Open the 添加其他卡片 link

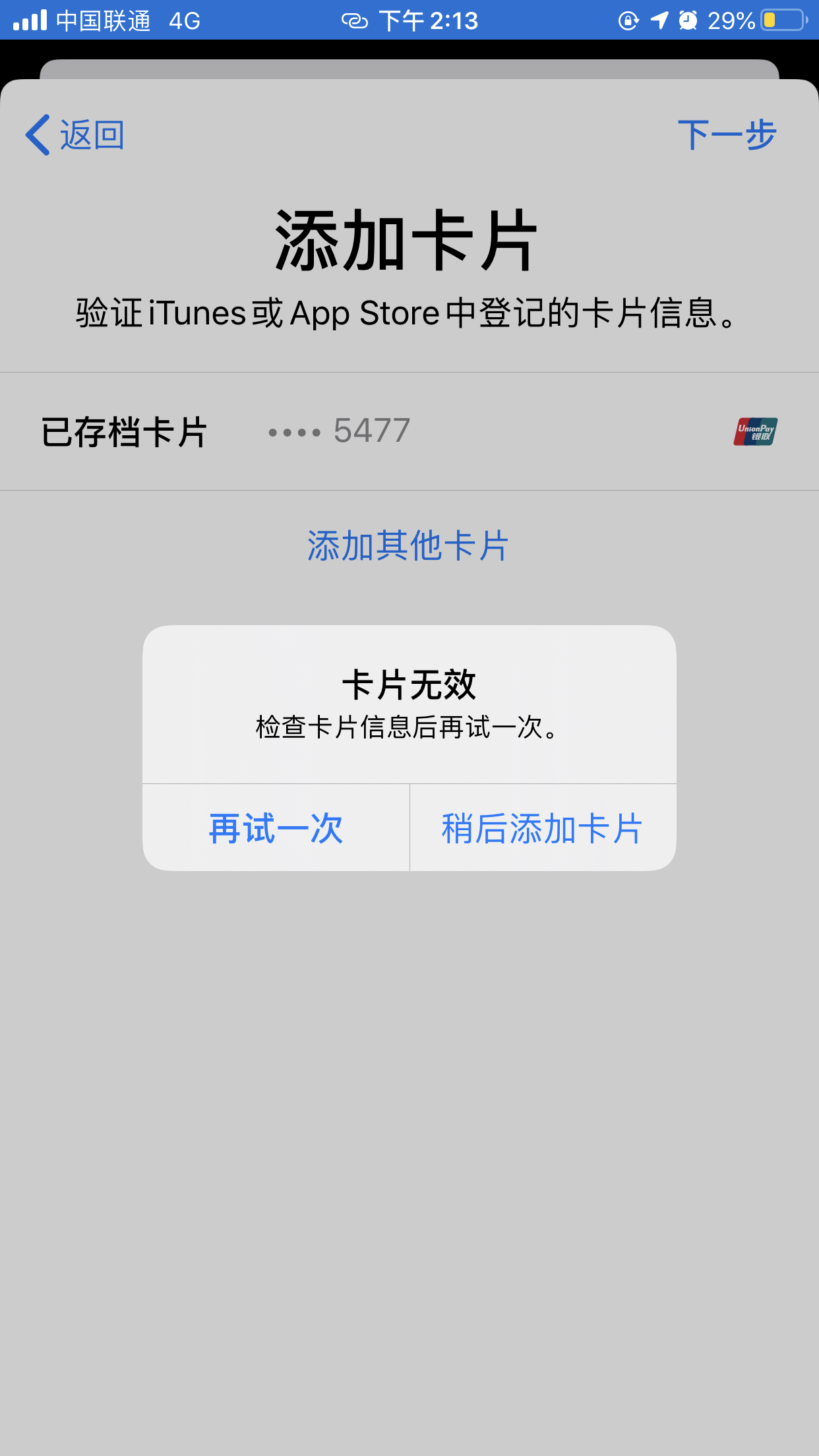pyautogui.click(x=408, y=546)
